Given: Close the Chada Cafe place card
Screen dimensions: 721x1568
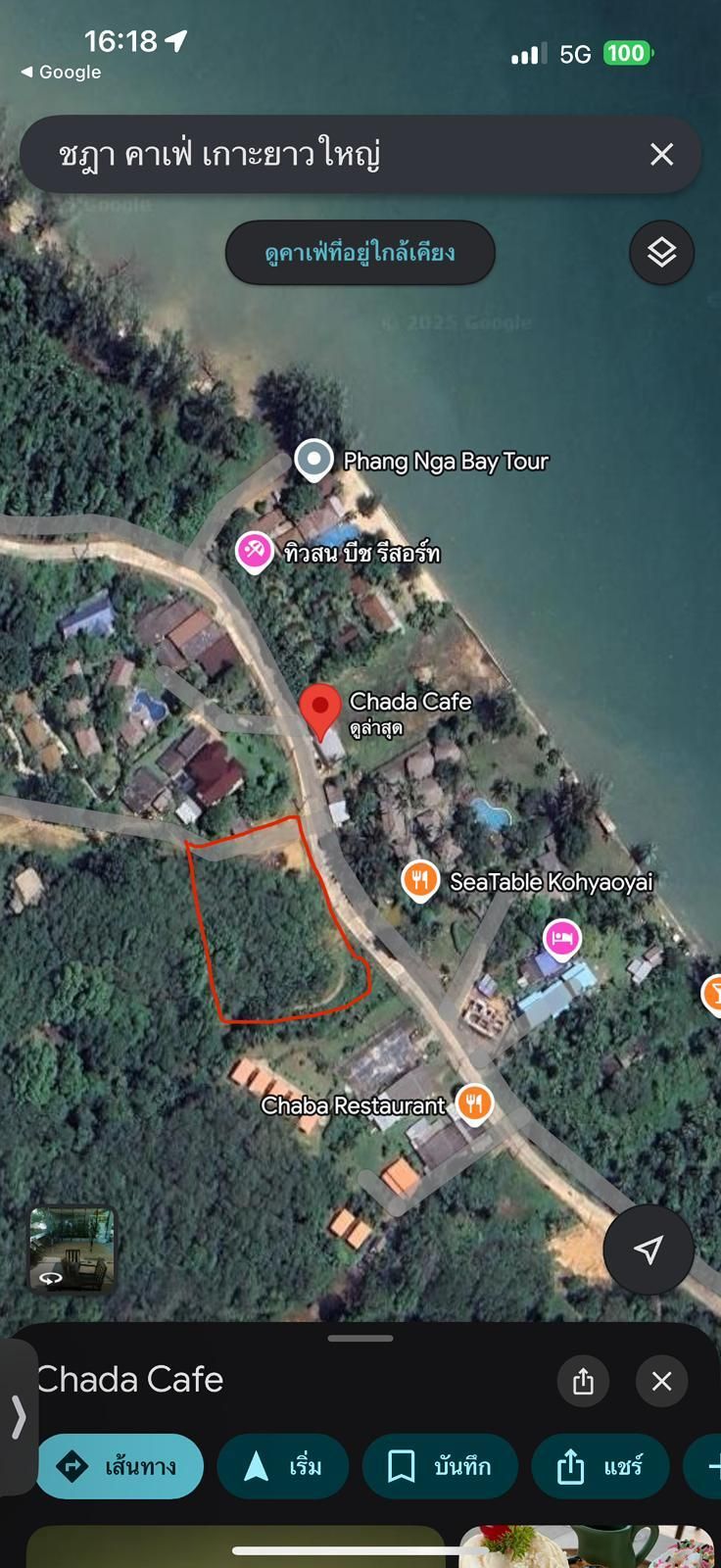Looking at the screenshot, I should click(662, 1381).
